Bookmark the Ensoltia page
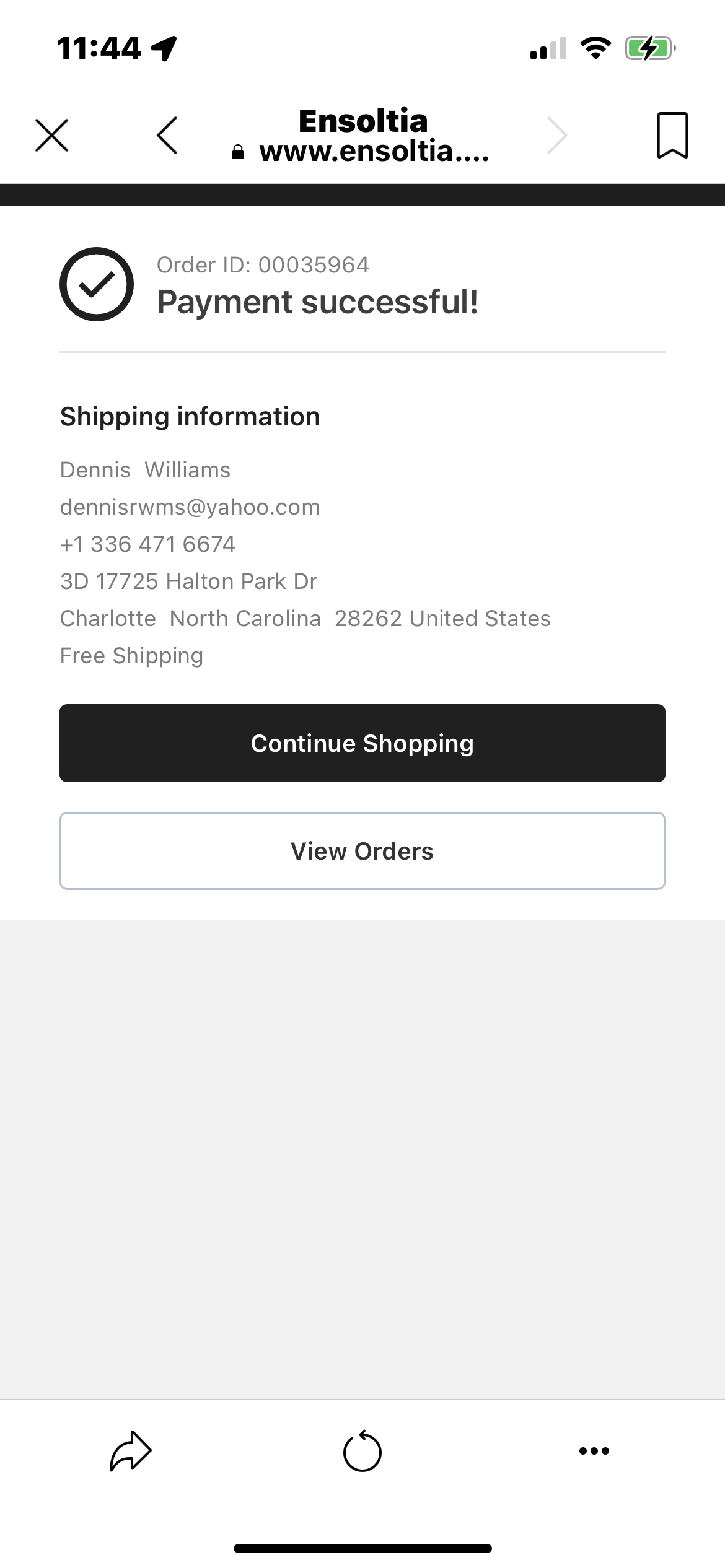The width and height of the screenshot is (725, 1568). pos(672,135)
